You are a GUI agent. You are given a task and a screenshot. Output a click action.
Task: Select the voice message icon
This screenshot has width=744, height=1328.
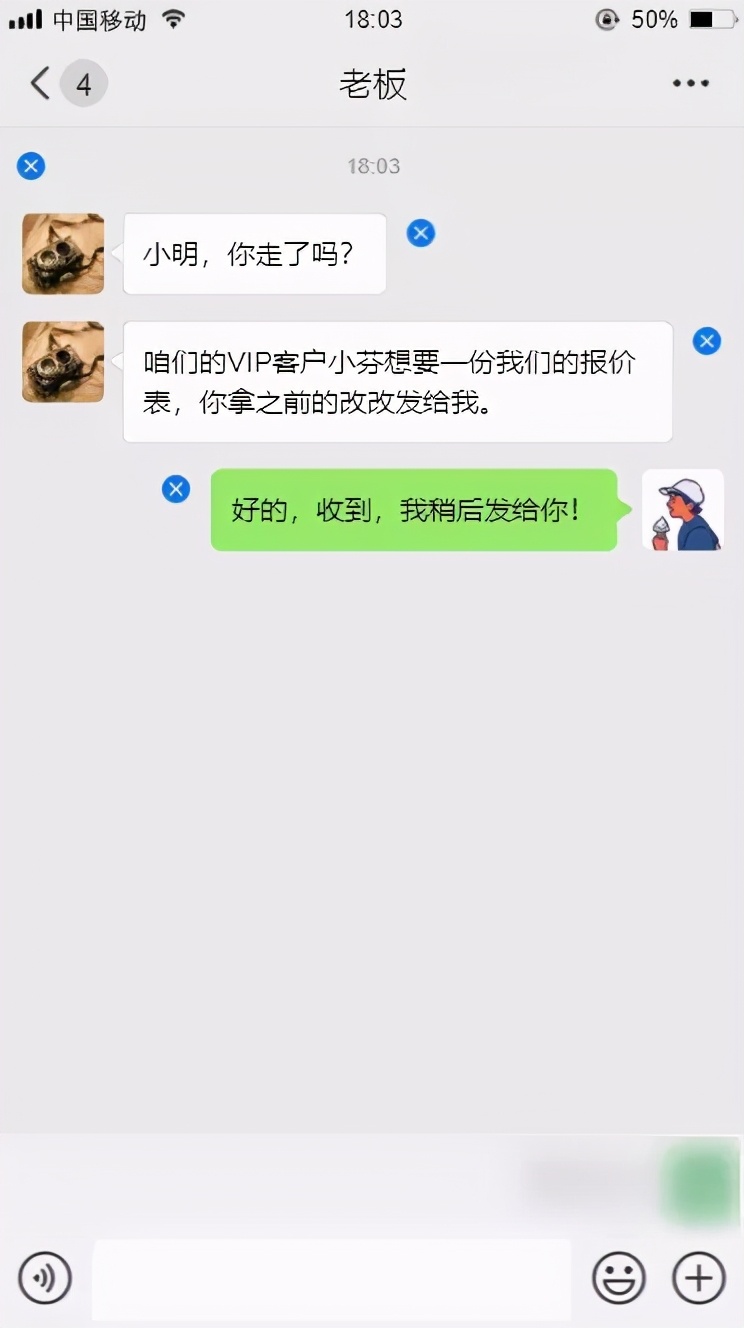tap(44, 1278)
